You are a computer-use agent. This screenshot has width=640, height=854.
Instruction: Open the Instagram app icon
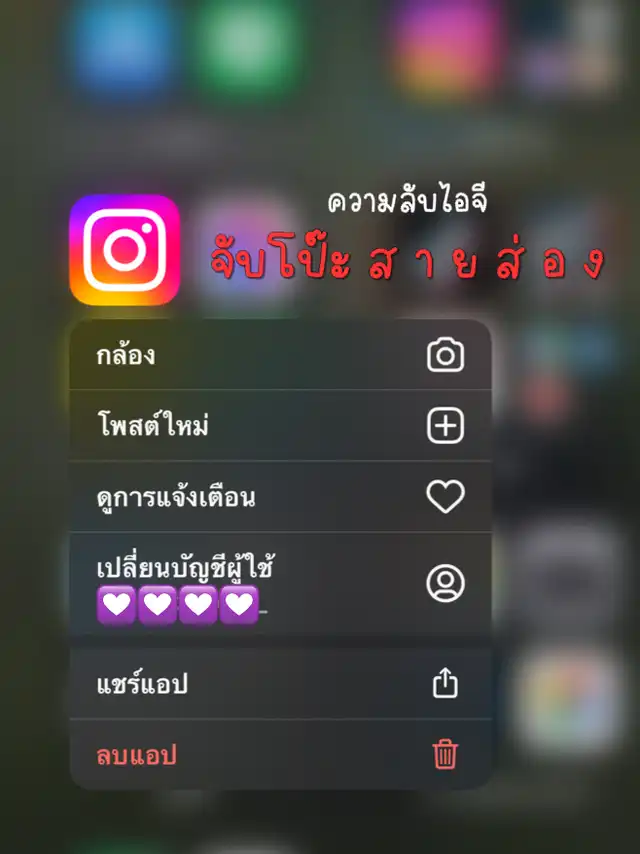point(124,250)
